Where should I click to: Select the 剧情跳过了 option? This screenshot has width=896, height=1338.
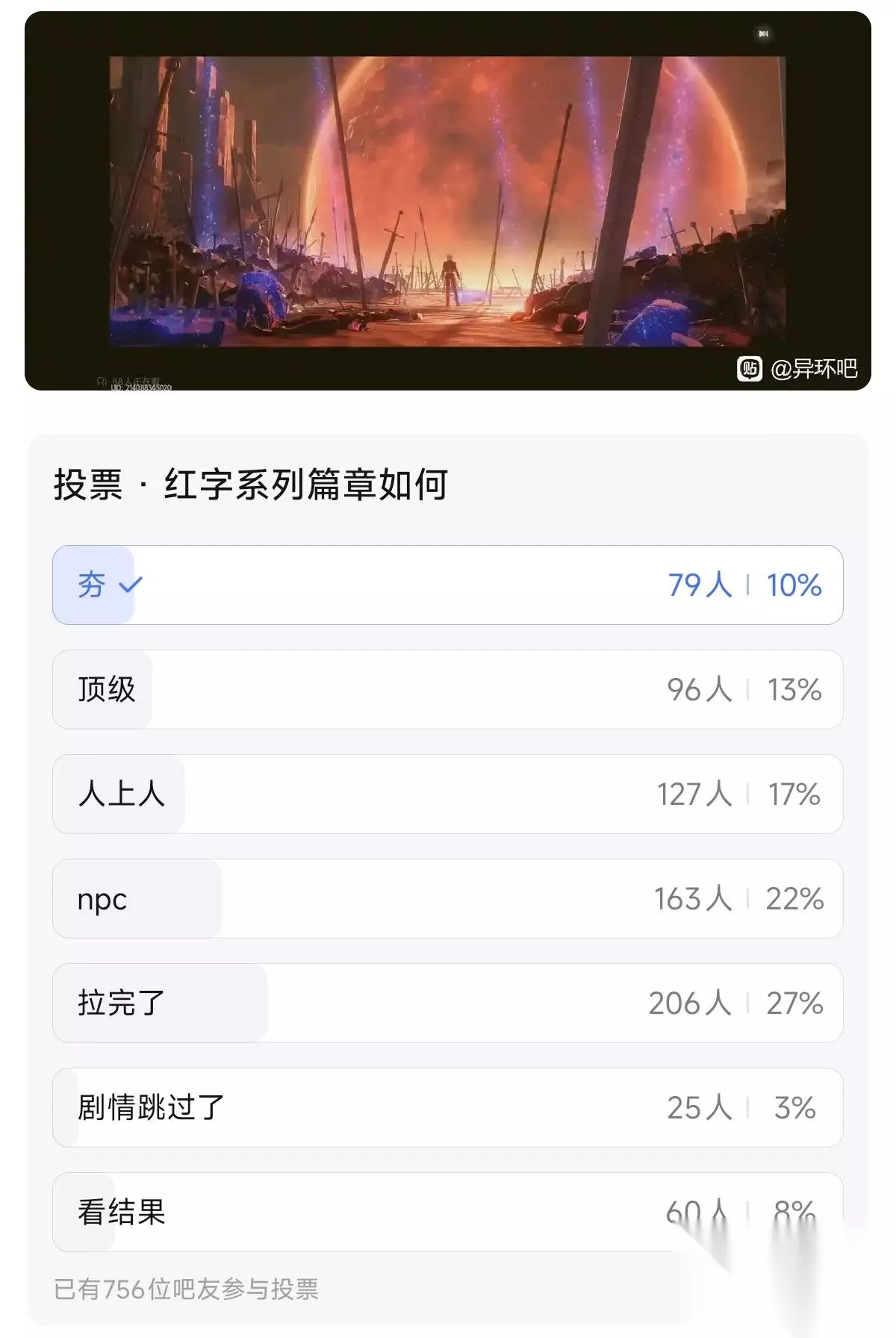pos(448,1107)
